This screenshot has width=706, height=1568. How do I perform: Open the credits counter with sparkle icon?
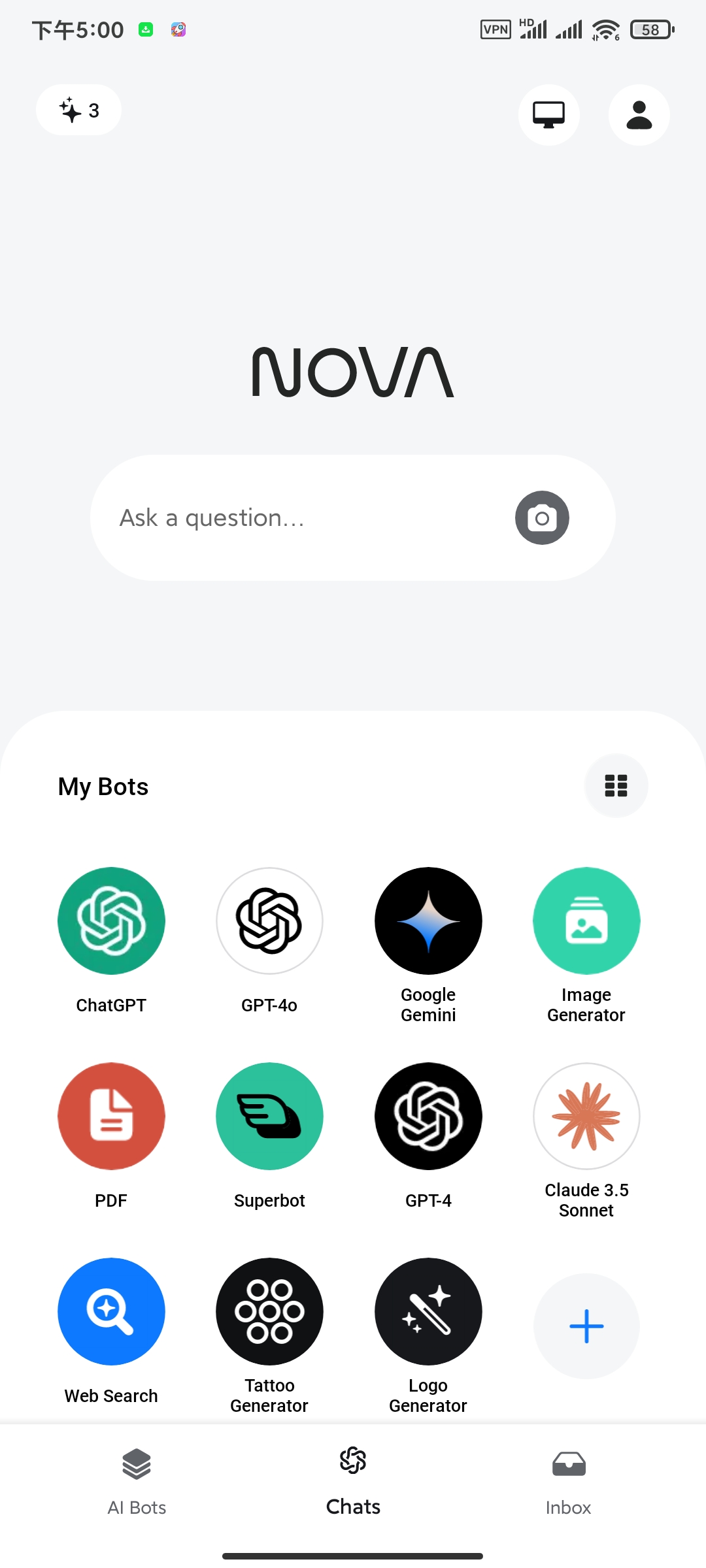click(78, 110)
